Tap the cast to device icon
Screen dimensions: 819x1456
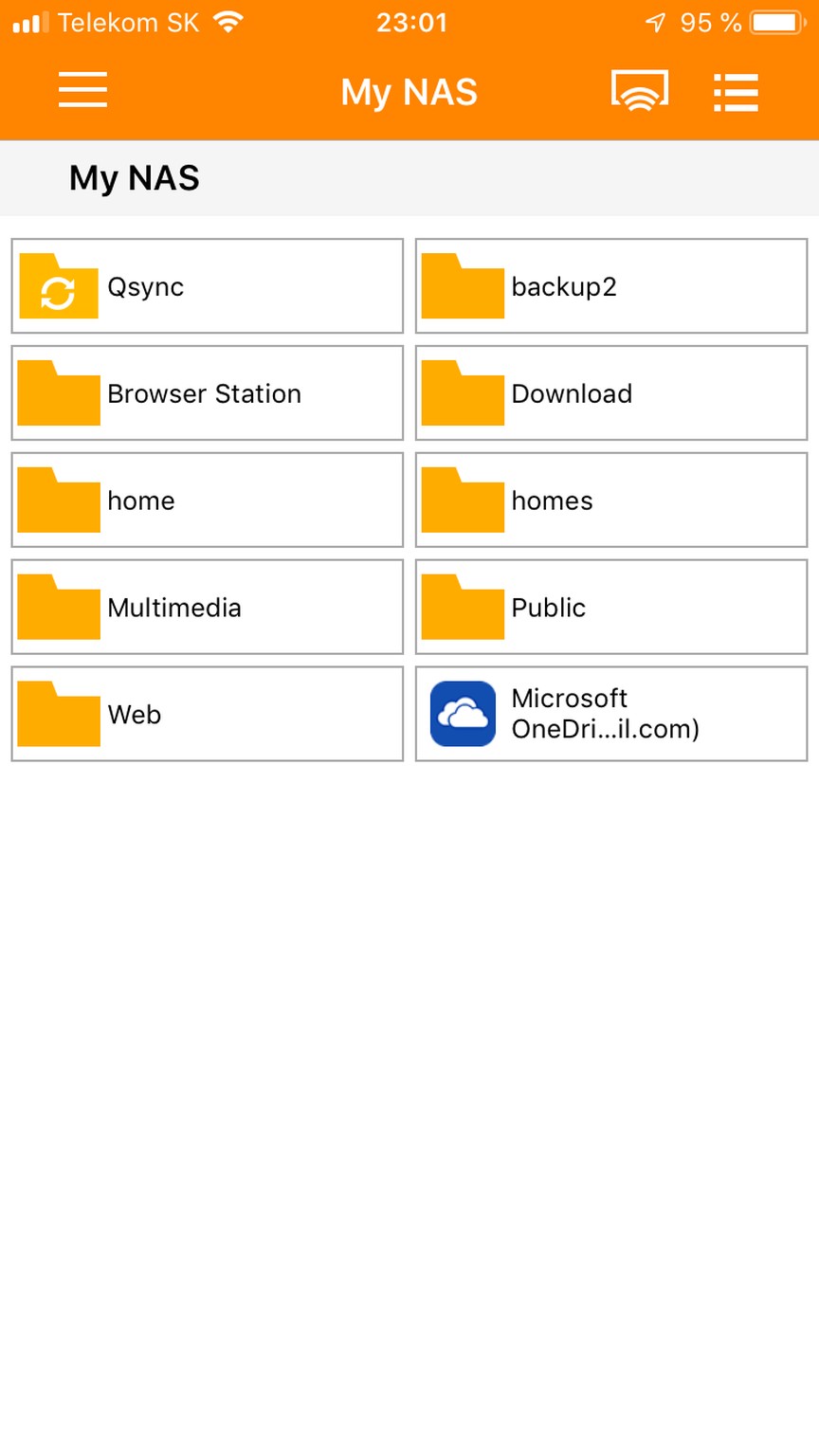(640, 91)
